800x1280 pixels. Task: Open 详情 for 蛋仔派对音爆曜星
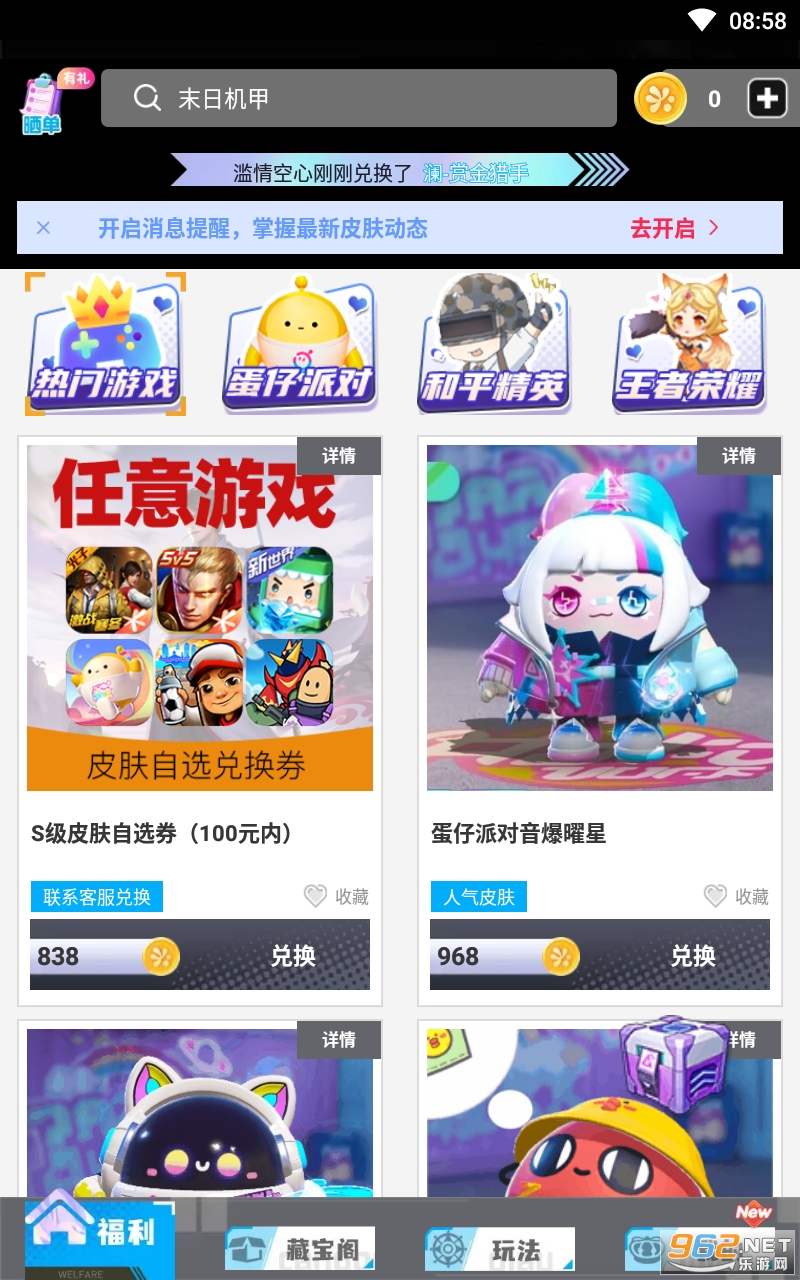click(x=739, y=456)
